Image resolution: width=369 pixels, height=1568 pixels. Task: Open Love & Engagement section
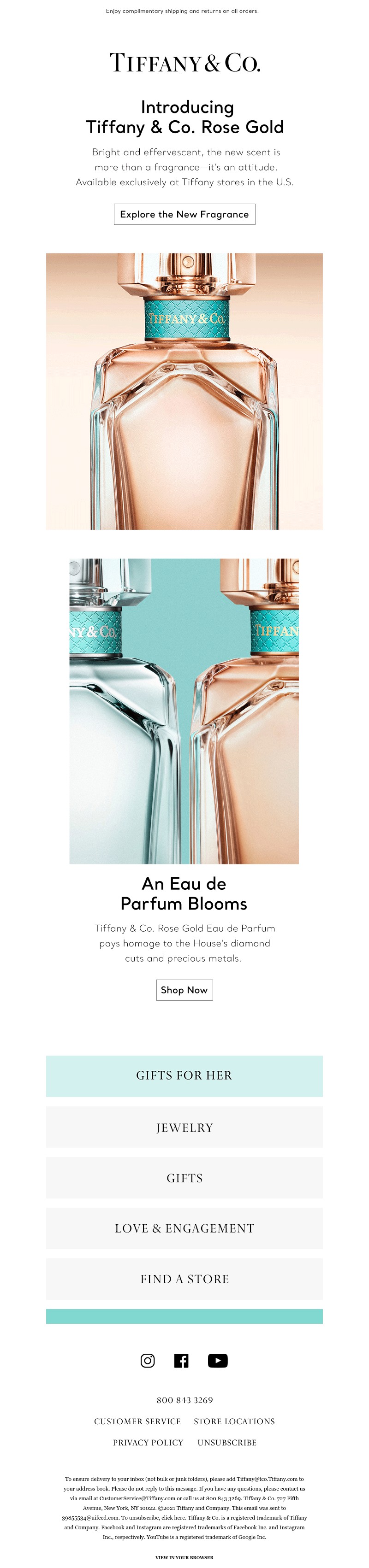184,1228
